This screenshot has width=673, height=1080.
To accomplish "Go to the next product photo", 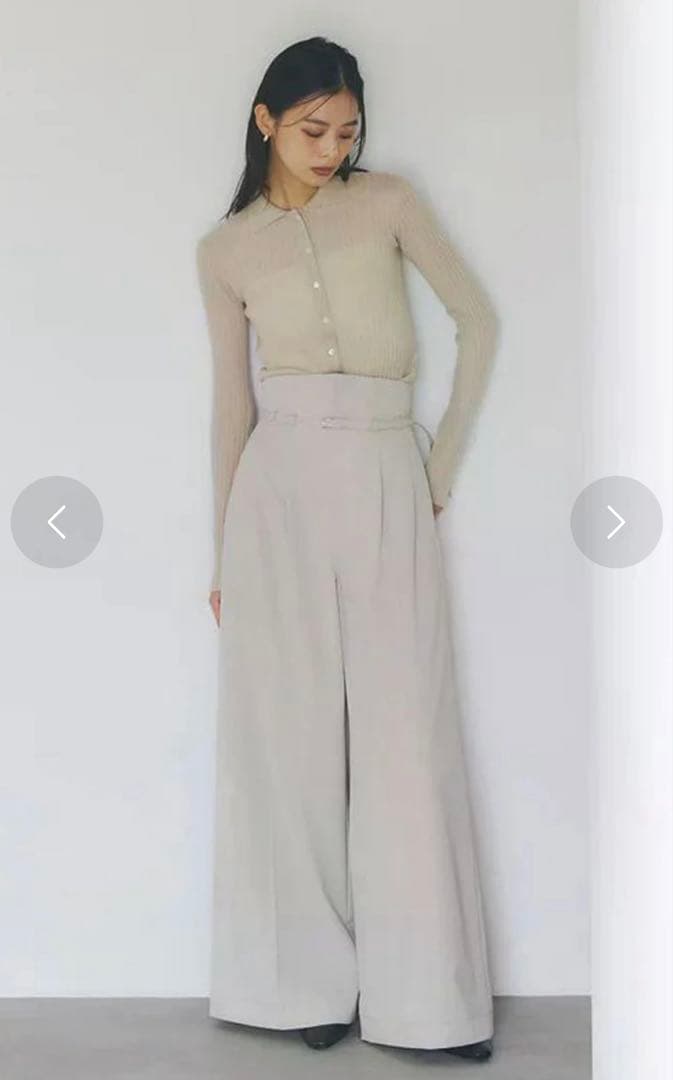I will [x=616, y=522].
